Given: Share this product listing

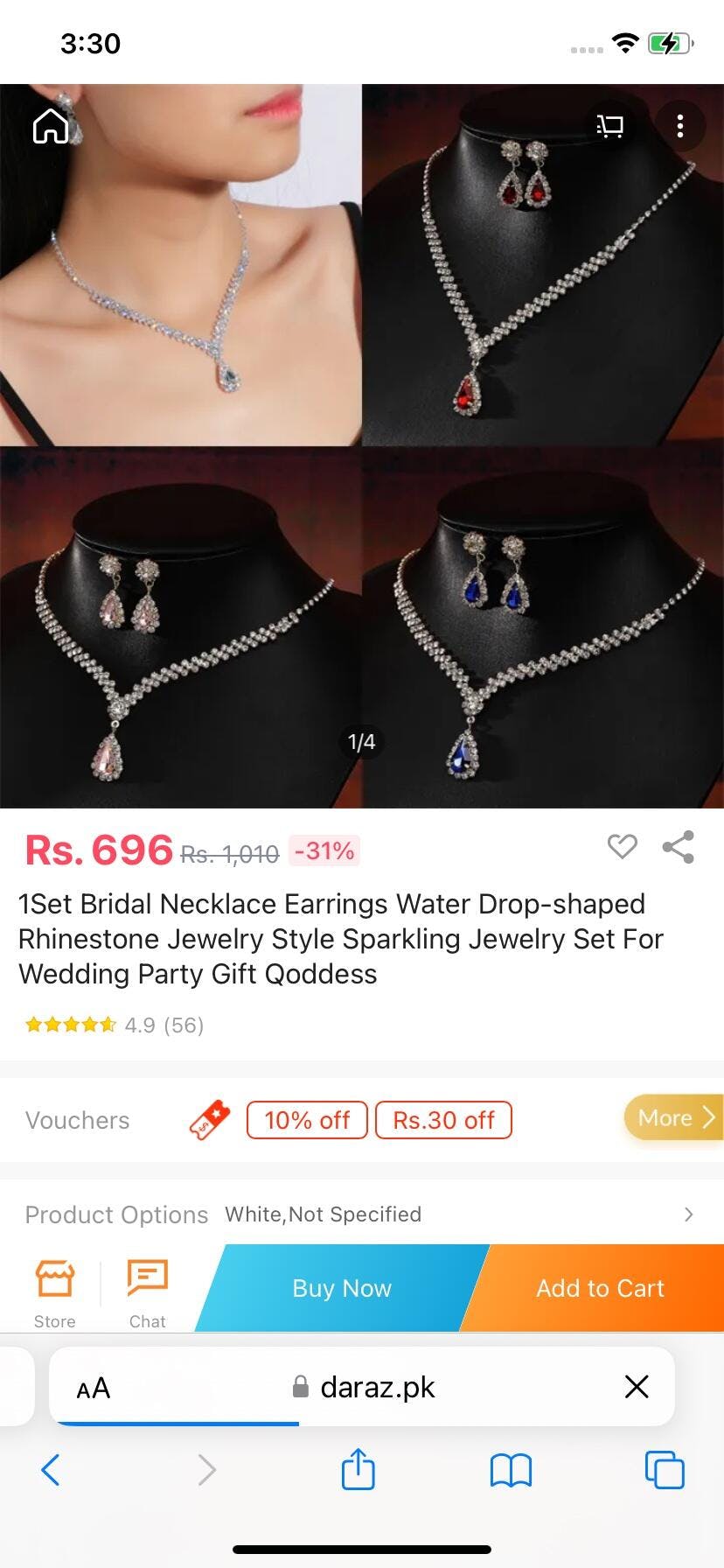Looking at the screenshot, I should click(679, 846).
